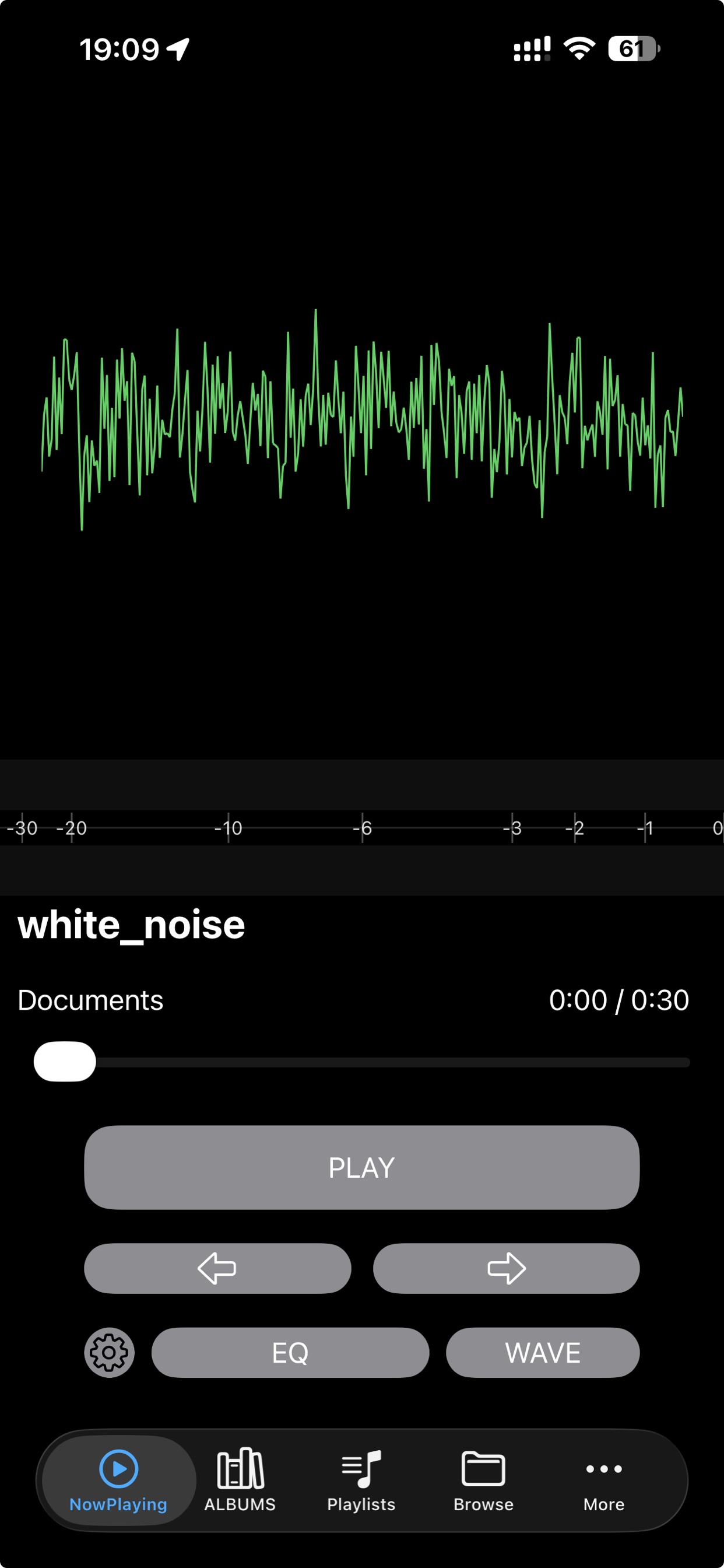Viewport: 724px width, 1568px height.
Task: Tap the -6 mark on the scale
Action: (364, 828)
